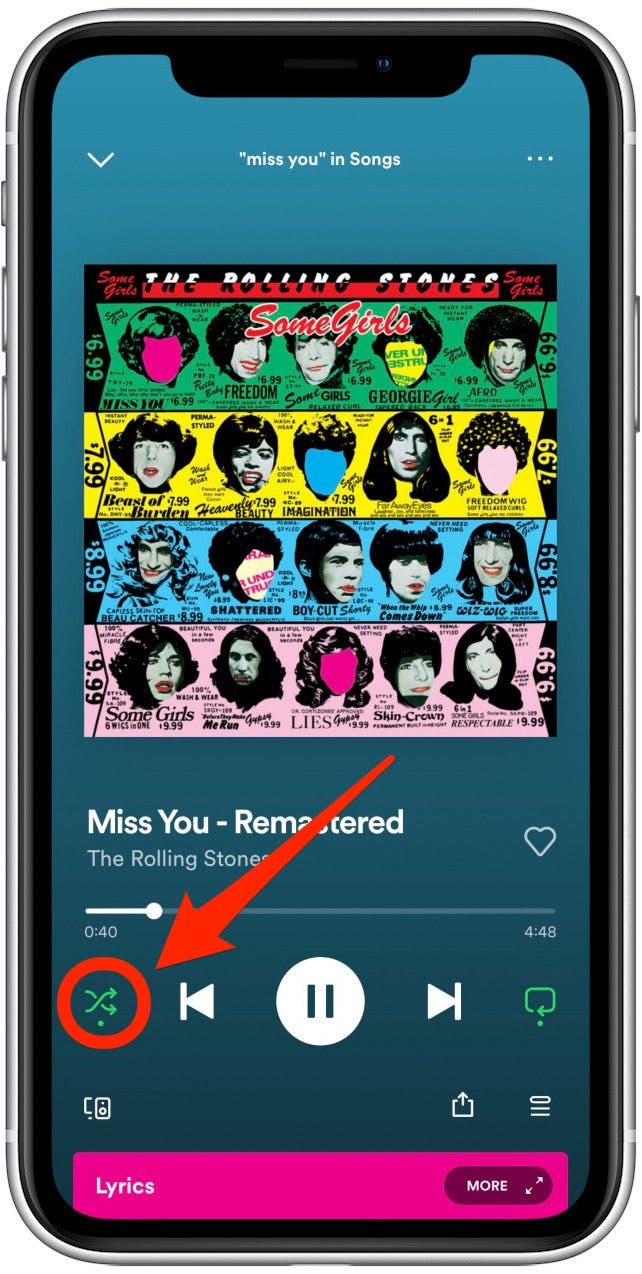This screenshot has height=1274, width=642.
Task: Open The Rolling Stones artist link
Action: (175, 858)
